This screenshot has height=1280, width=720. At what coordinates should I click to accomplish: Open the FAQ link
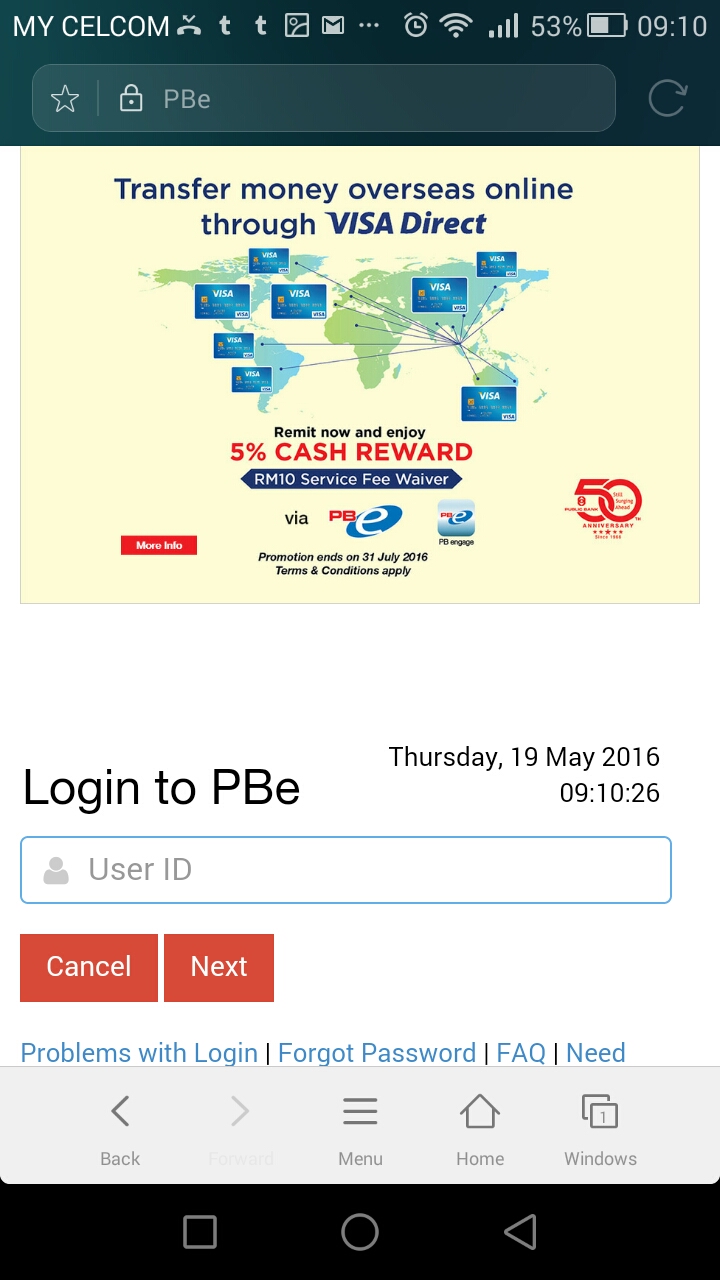click(521, 1052)
